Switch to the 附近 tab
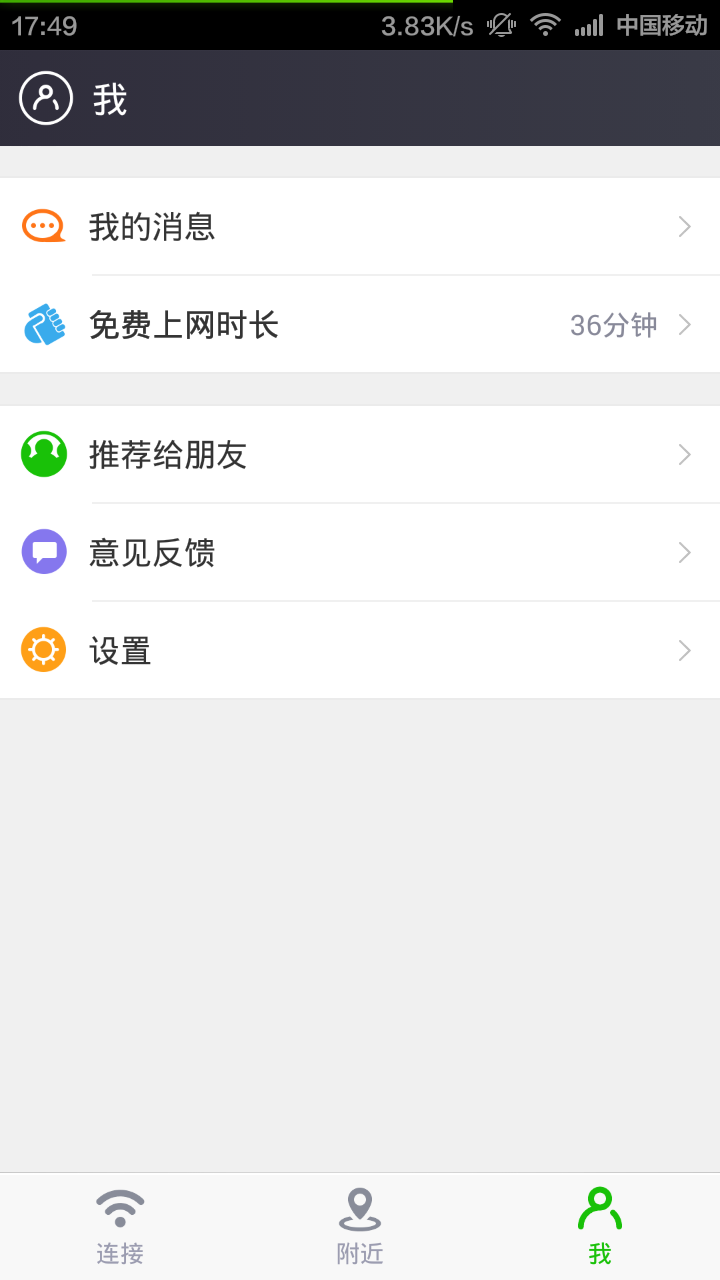Image resolution: width=720 pixels, height=1280 pixels. click(360, 1225)
